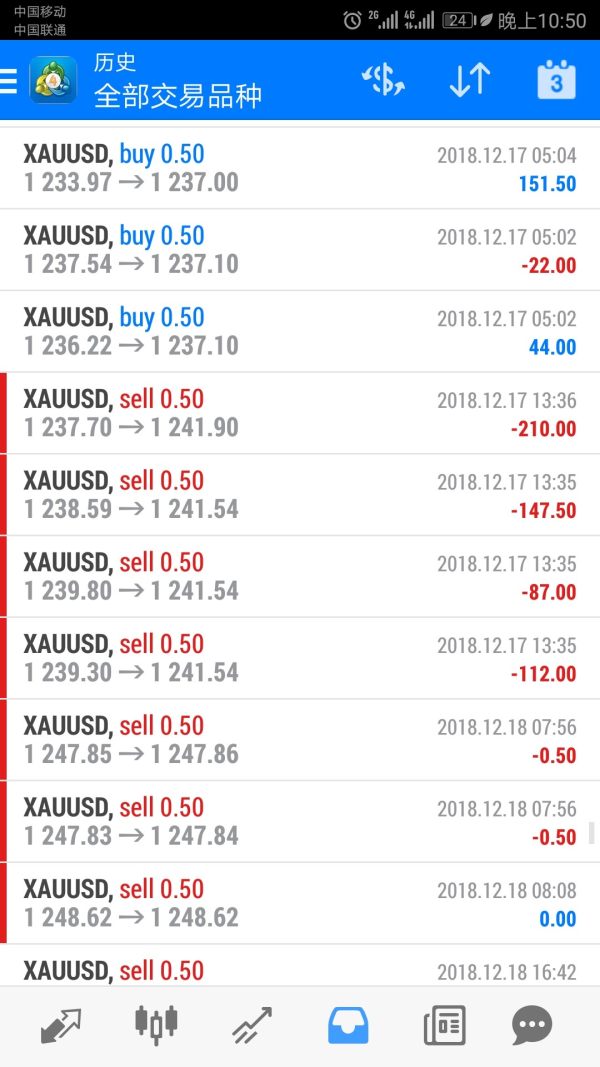Change the history sort order
Image resolution: width=600 pixels, height=1067 pixels.
[469, 81]
